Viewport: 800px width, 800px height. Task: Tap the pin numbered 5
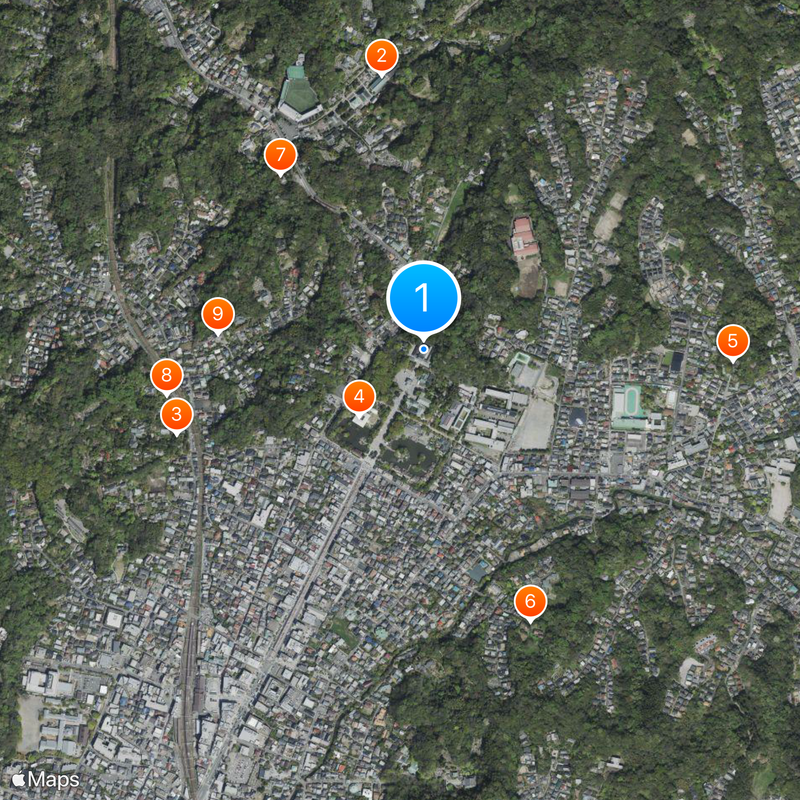click(732, 341)
